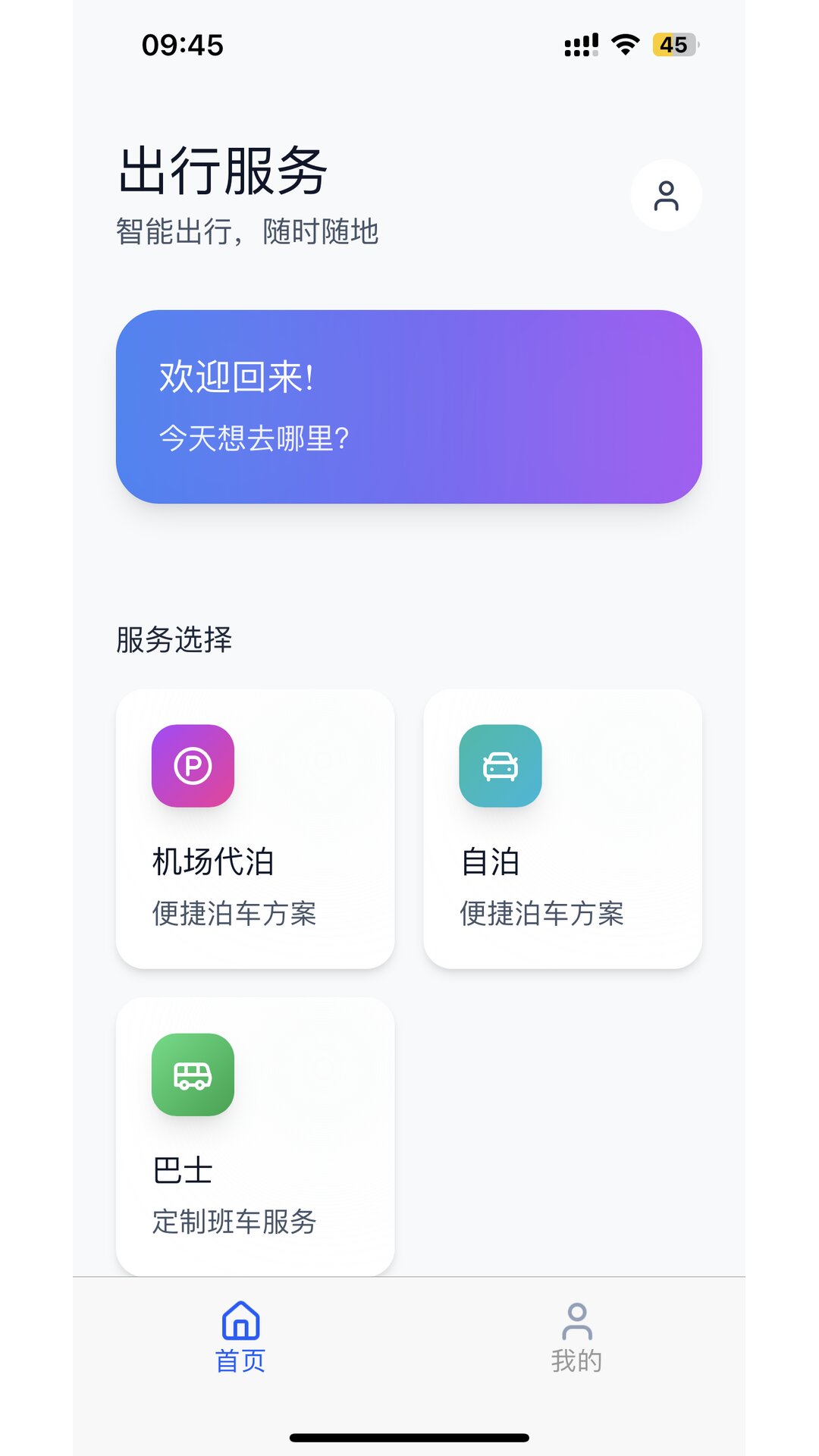The image size is (819, 1456).
Task: Open the 自泊 self-parking card
Action: (x=563, y=827)
